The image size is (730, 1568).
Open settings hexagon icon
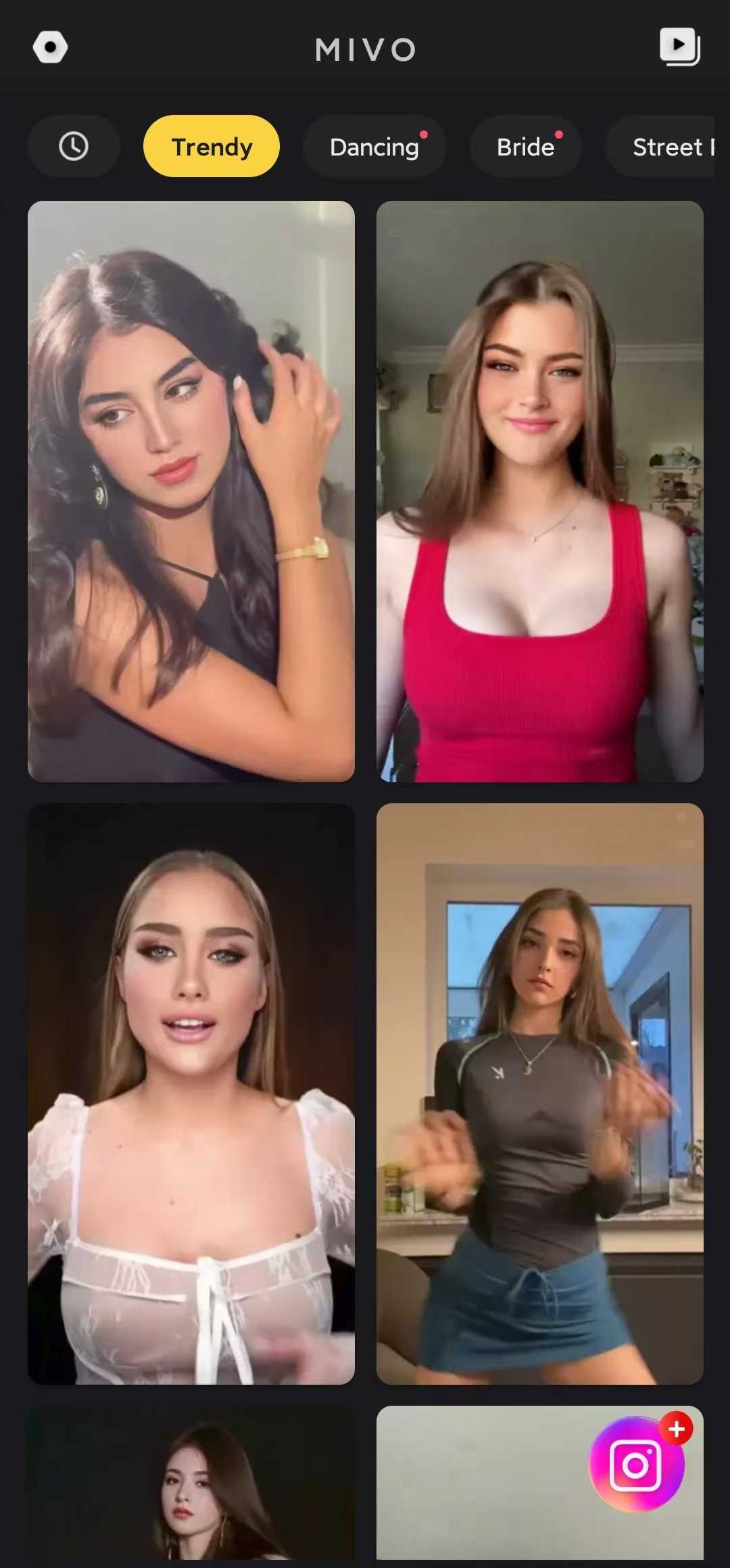(x=50, y=48)
